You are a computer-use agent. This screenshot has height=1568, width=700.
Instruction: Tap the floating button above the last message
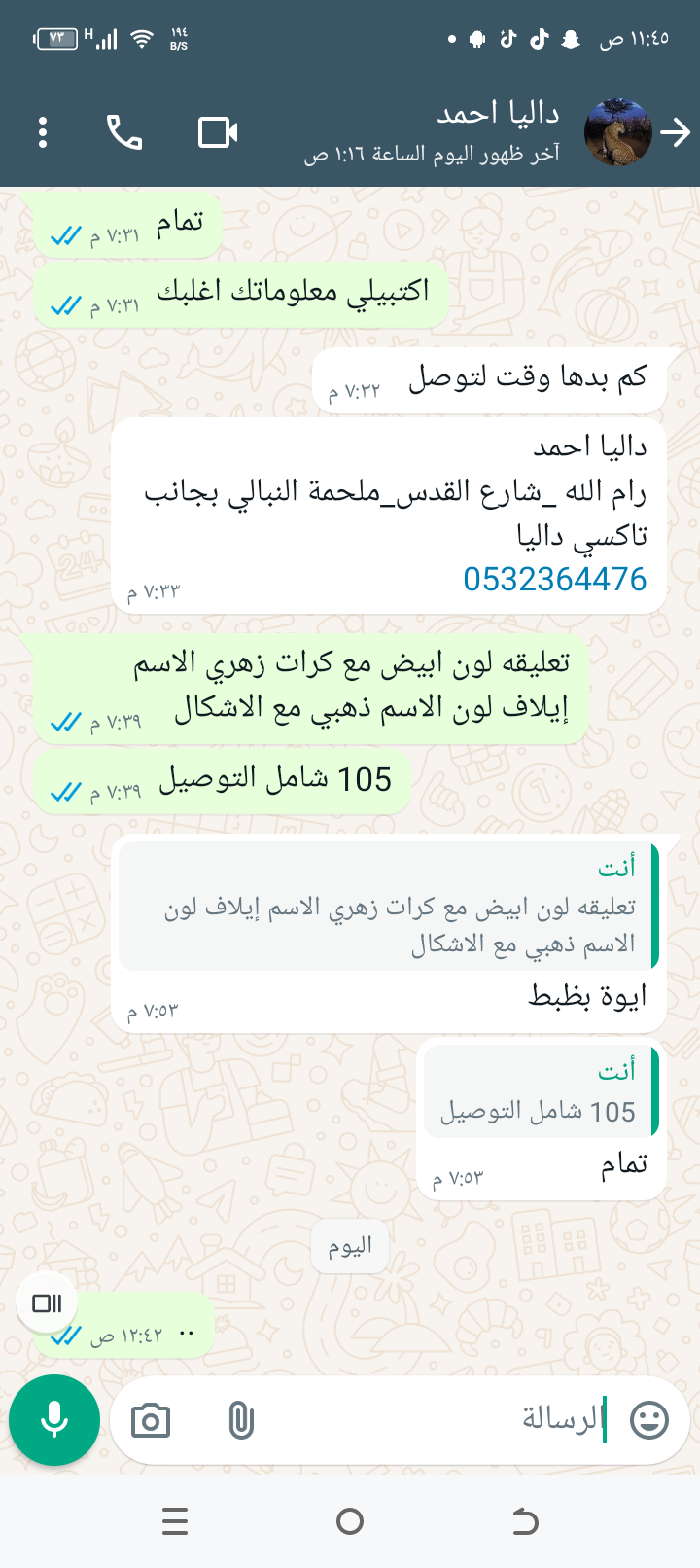(x=47, y=1302)
